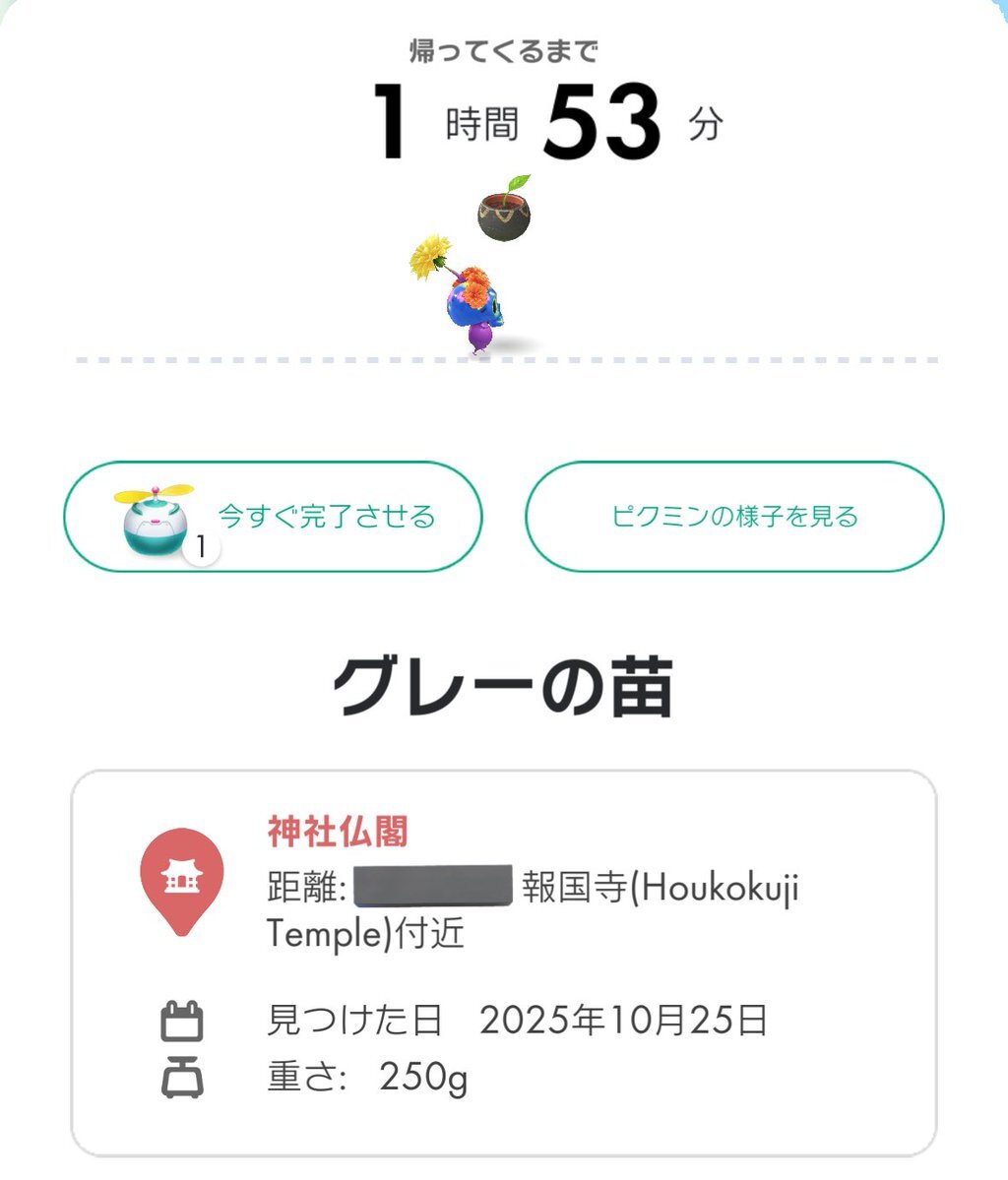This screenshot has height=1180, width=1008.
Task: Open the 神社仏閣 location card
Action: tap(503, 962)
